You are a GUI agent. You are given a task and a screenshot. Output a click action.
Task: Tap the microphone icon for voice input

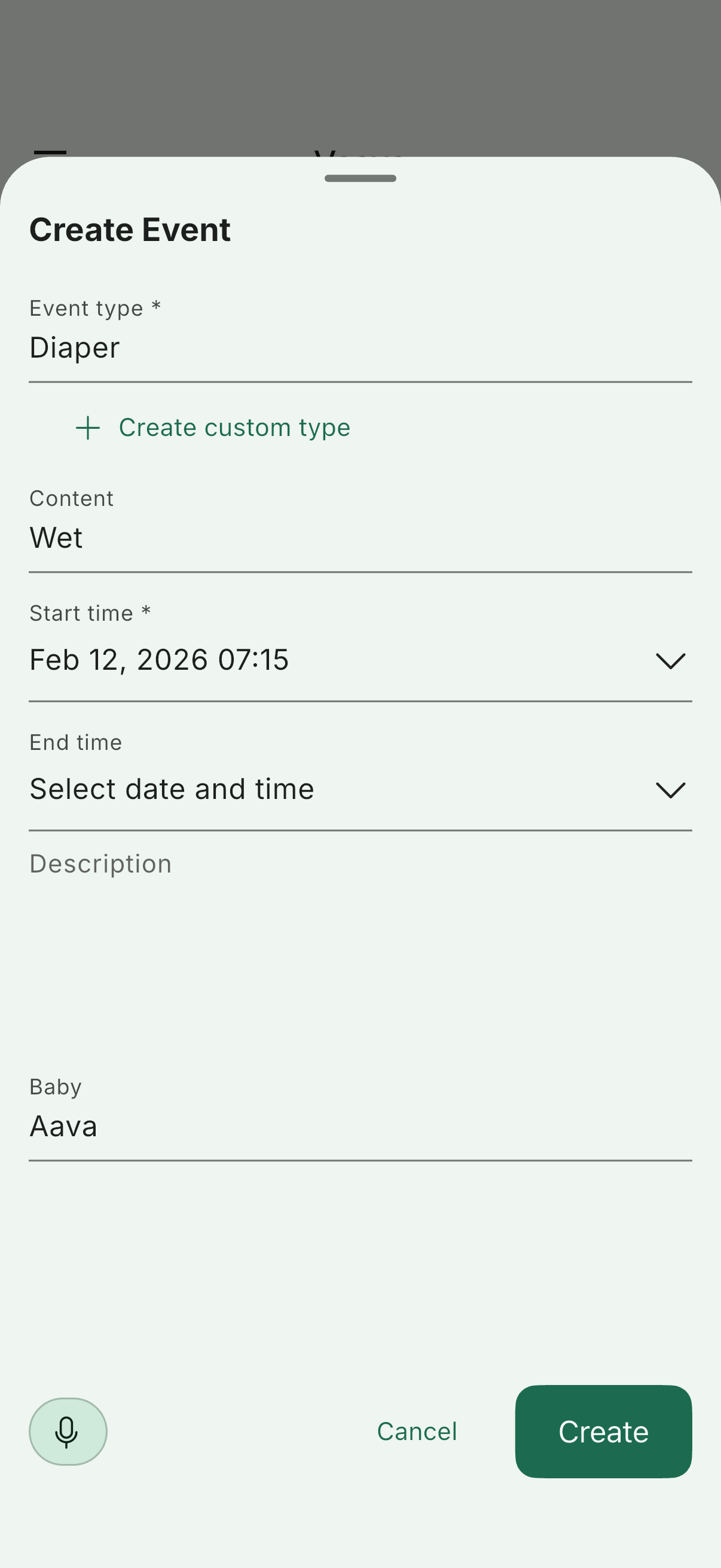[x=68, y=1432]
